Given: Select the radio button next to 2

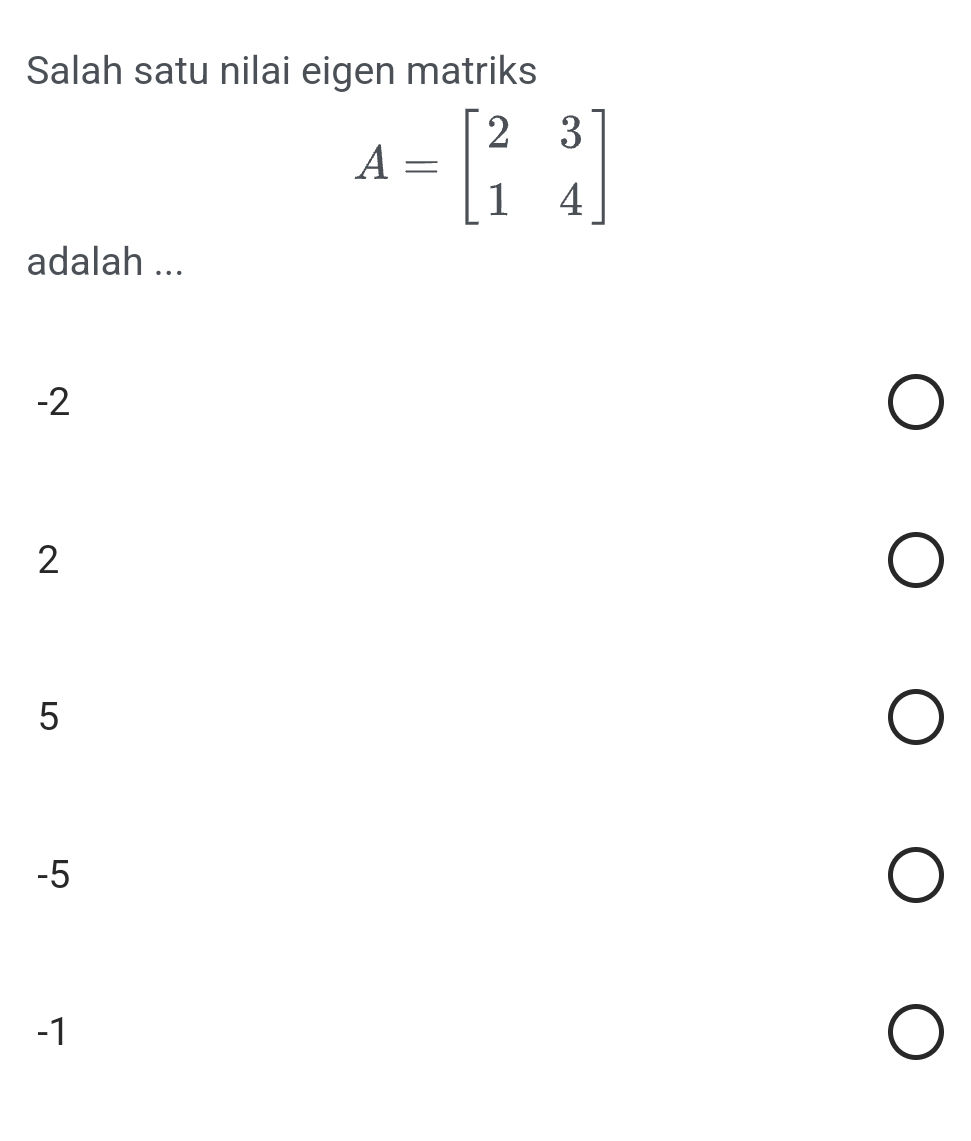Looking at the screenshot, I should click(915, 560).
